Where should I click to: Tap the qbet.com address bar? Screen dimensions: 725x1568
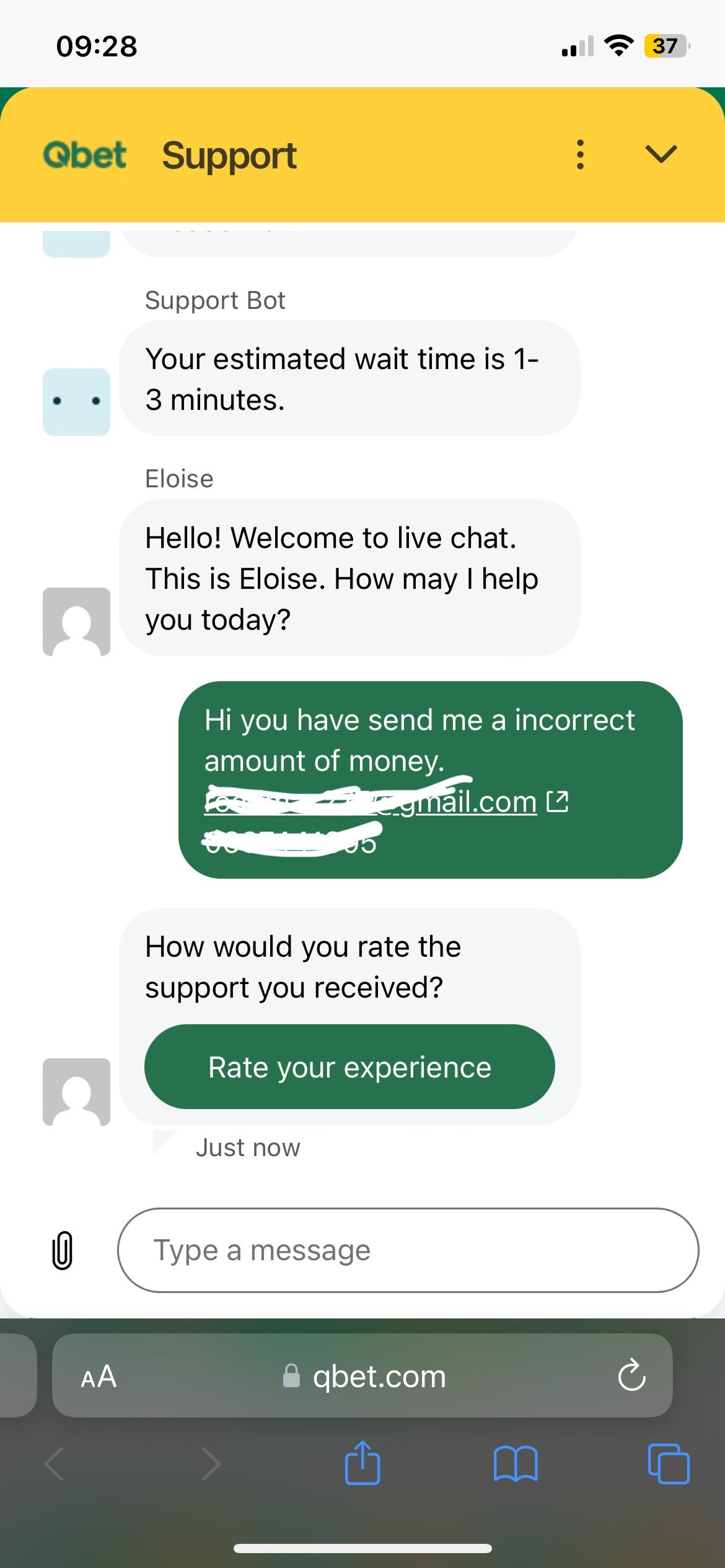378,1376
